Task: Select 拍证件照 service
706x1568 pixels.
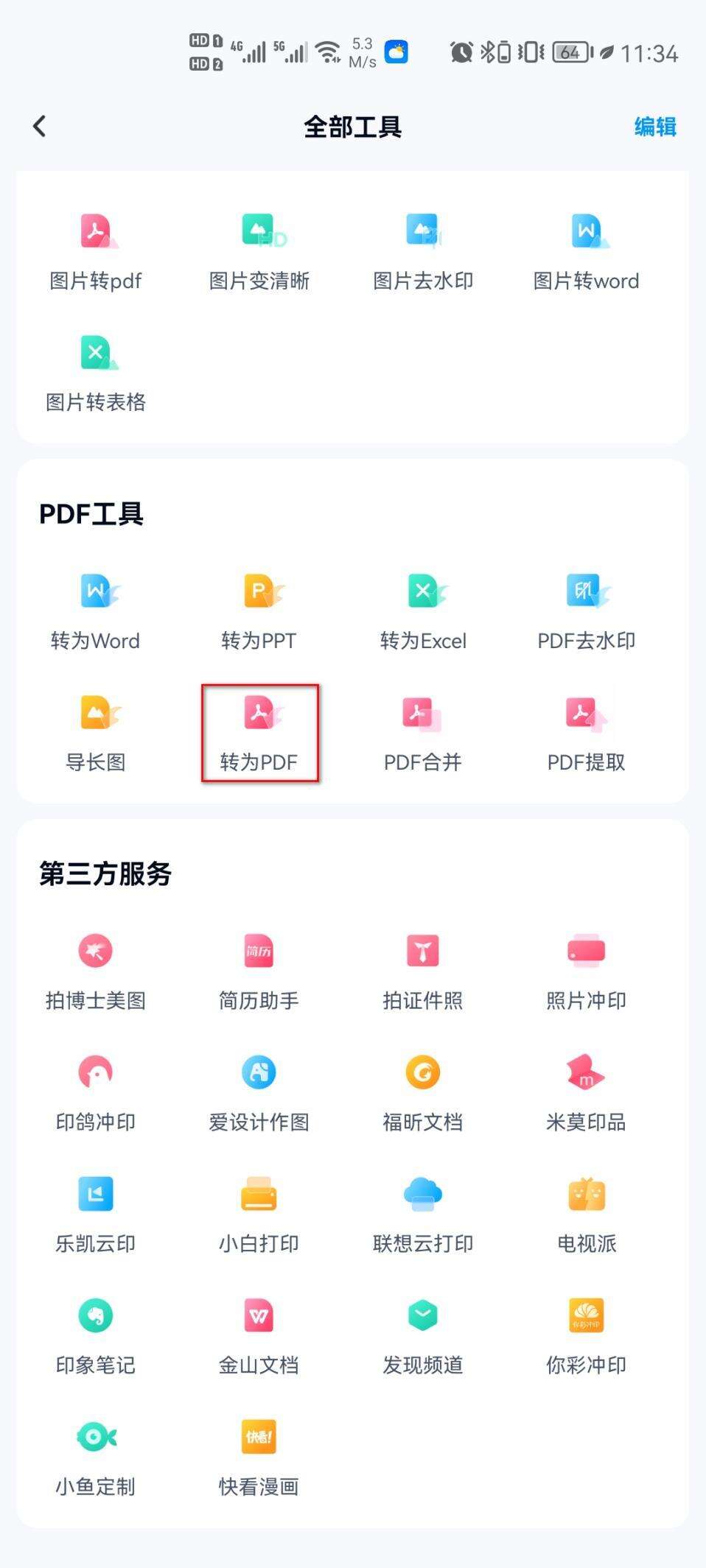Action: tap(423, 971)
